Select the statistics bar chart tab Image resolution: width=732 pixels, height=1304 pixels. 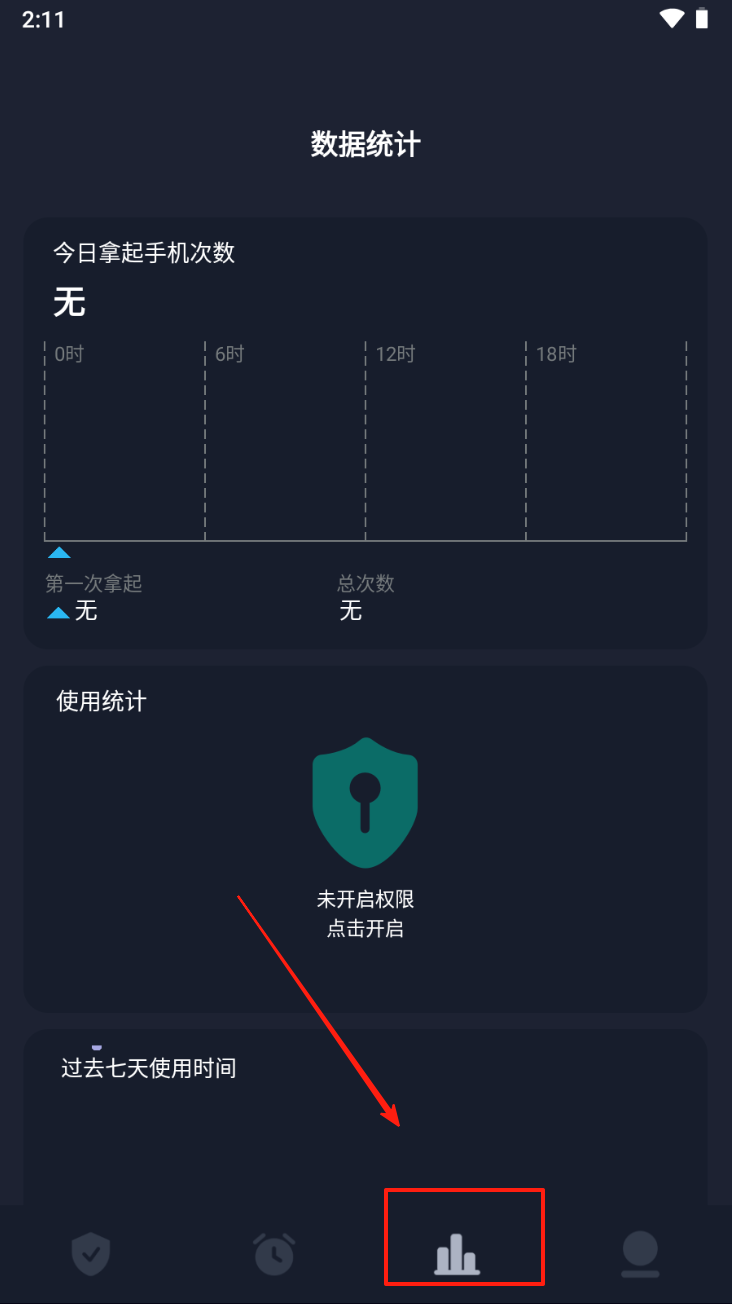[457, 1254]
